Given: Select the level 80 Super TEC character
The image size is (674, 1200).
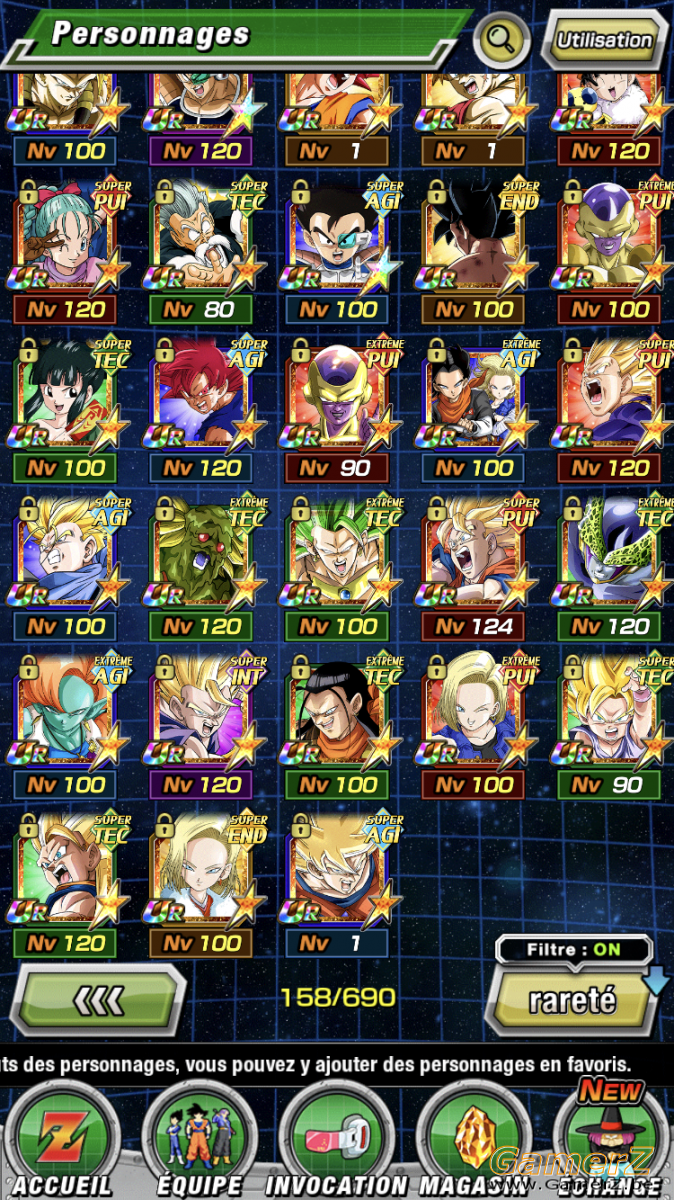Looking at the screenshot, I should coord(200,251).
